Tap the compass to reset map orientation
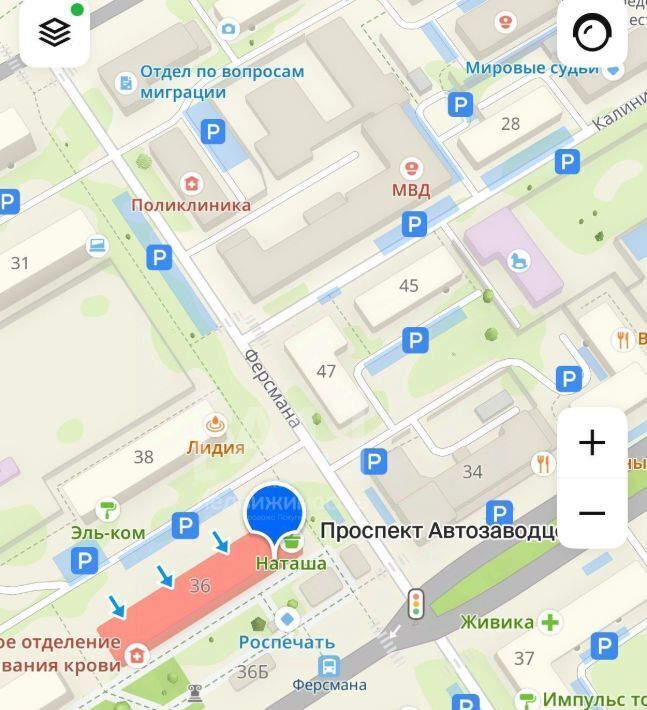Viewport: 647px width, 710px height. 592,33
